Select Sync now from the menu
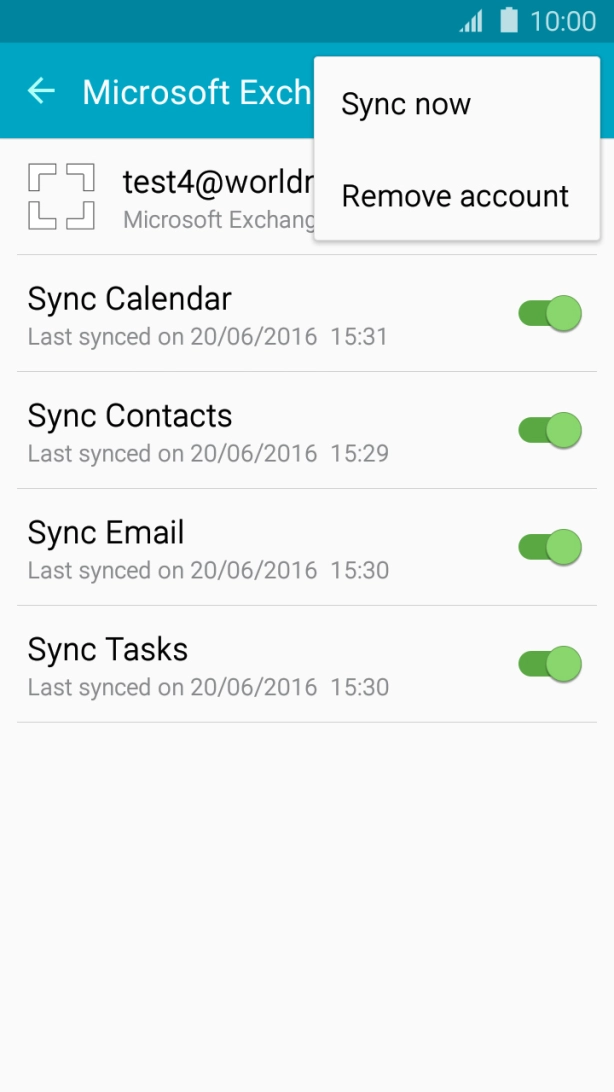 tap(406, 105)
